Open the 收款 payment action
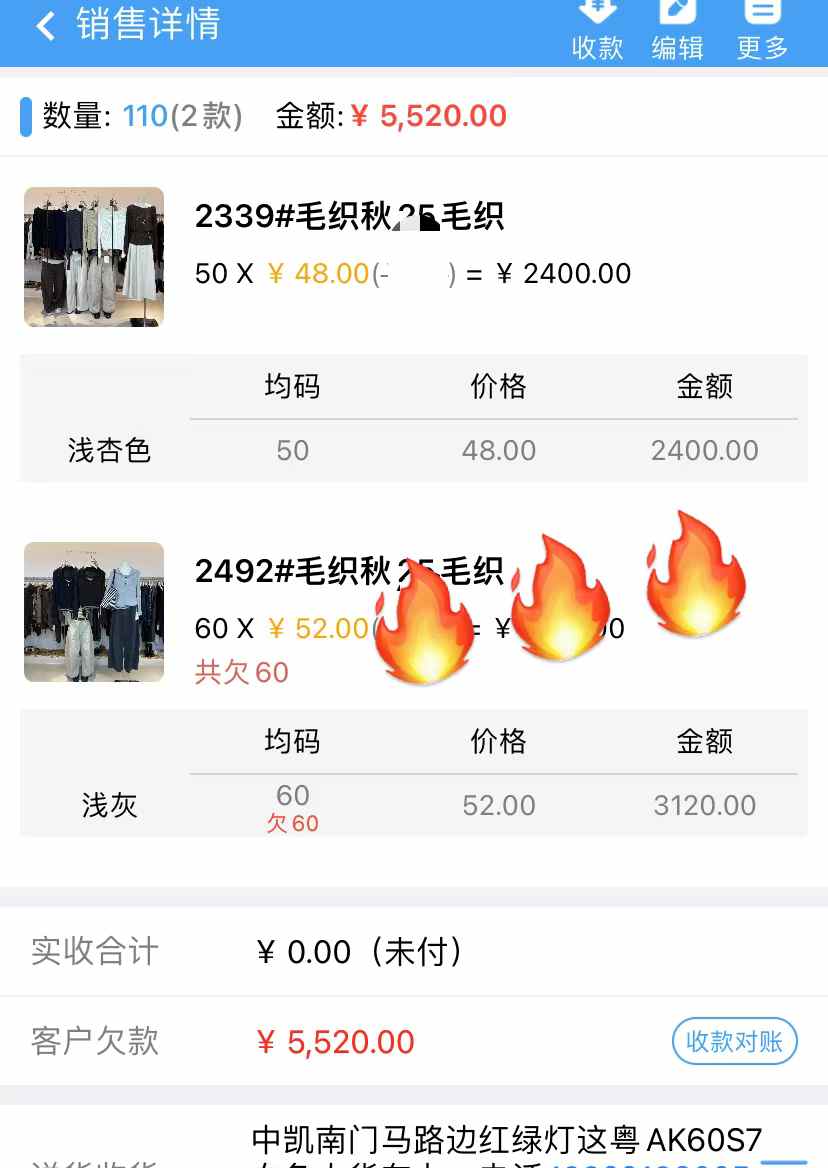The height and width of the screenshot is (1168, 828). click(597, 30)
